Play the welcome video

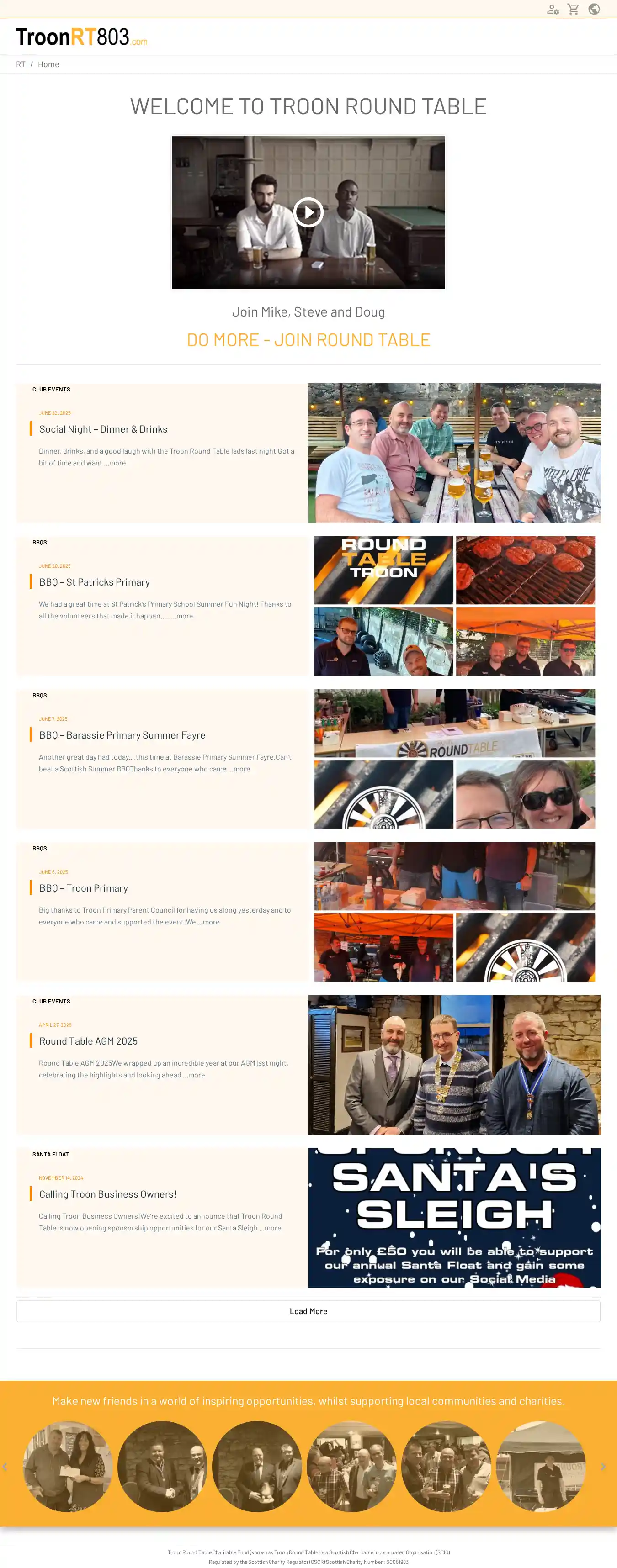[308, 212]
